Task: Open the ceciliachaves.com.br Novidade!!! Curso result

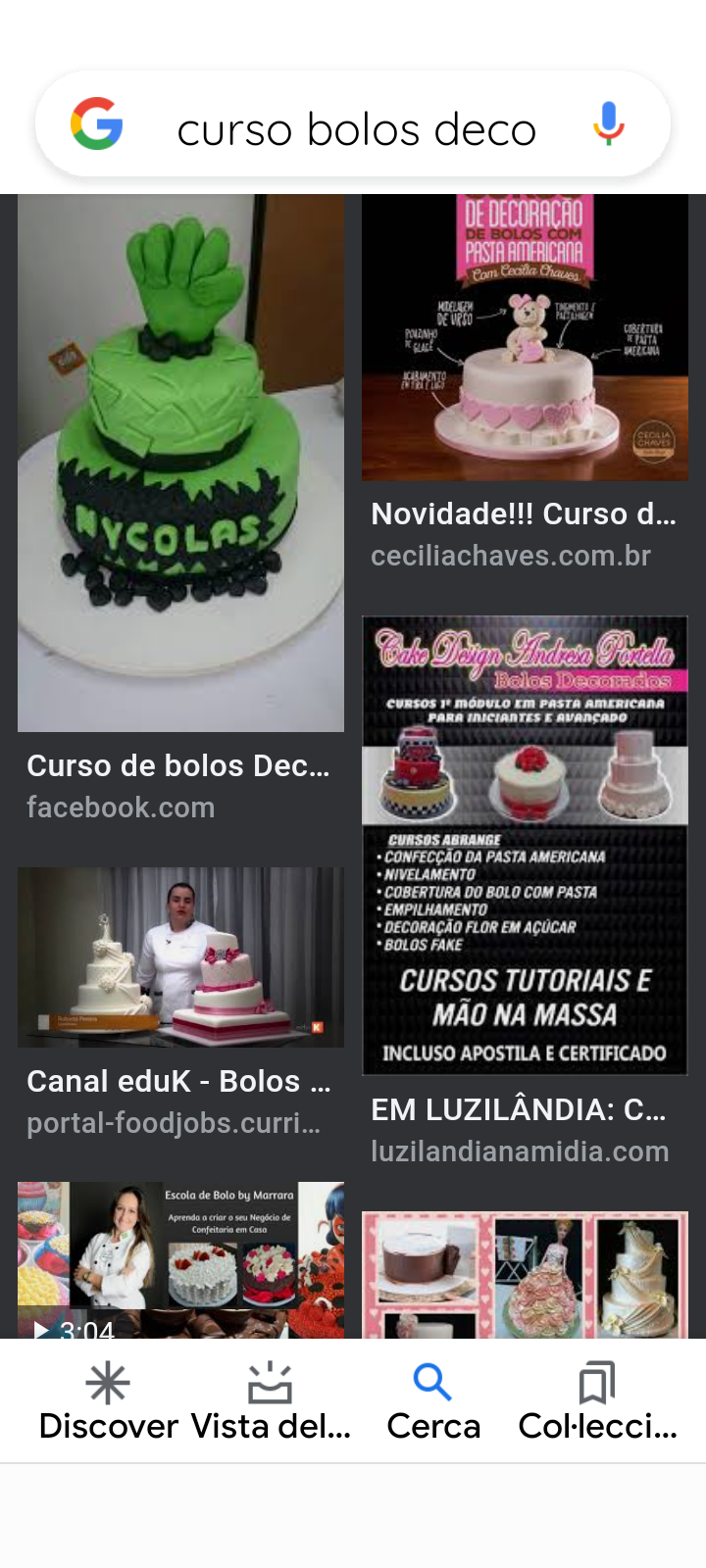Action: (x=525, y=337)
